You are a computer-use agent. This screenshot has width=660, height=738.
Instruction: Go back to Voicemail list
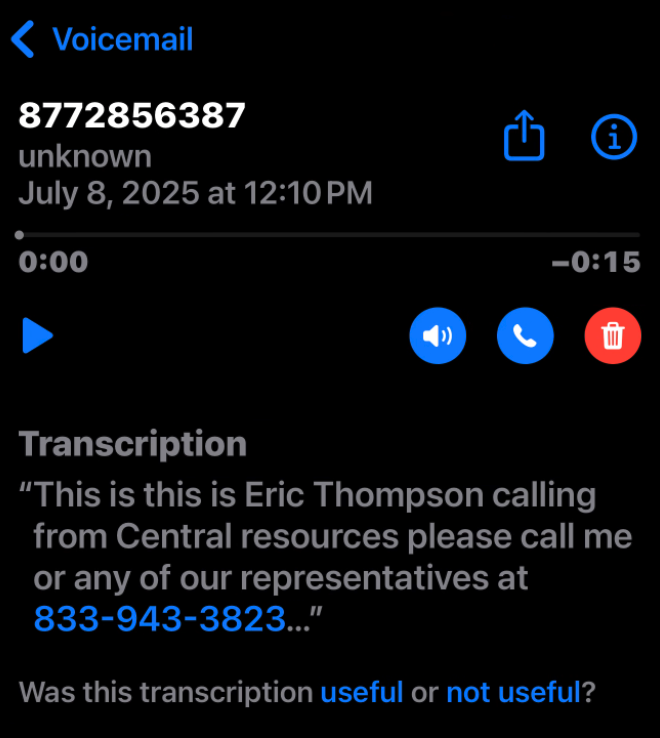(x=101, y=40)
